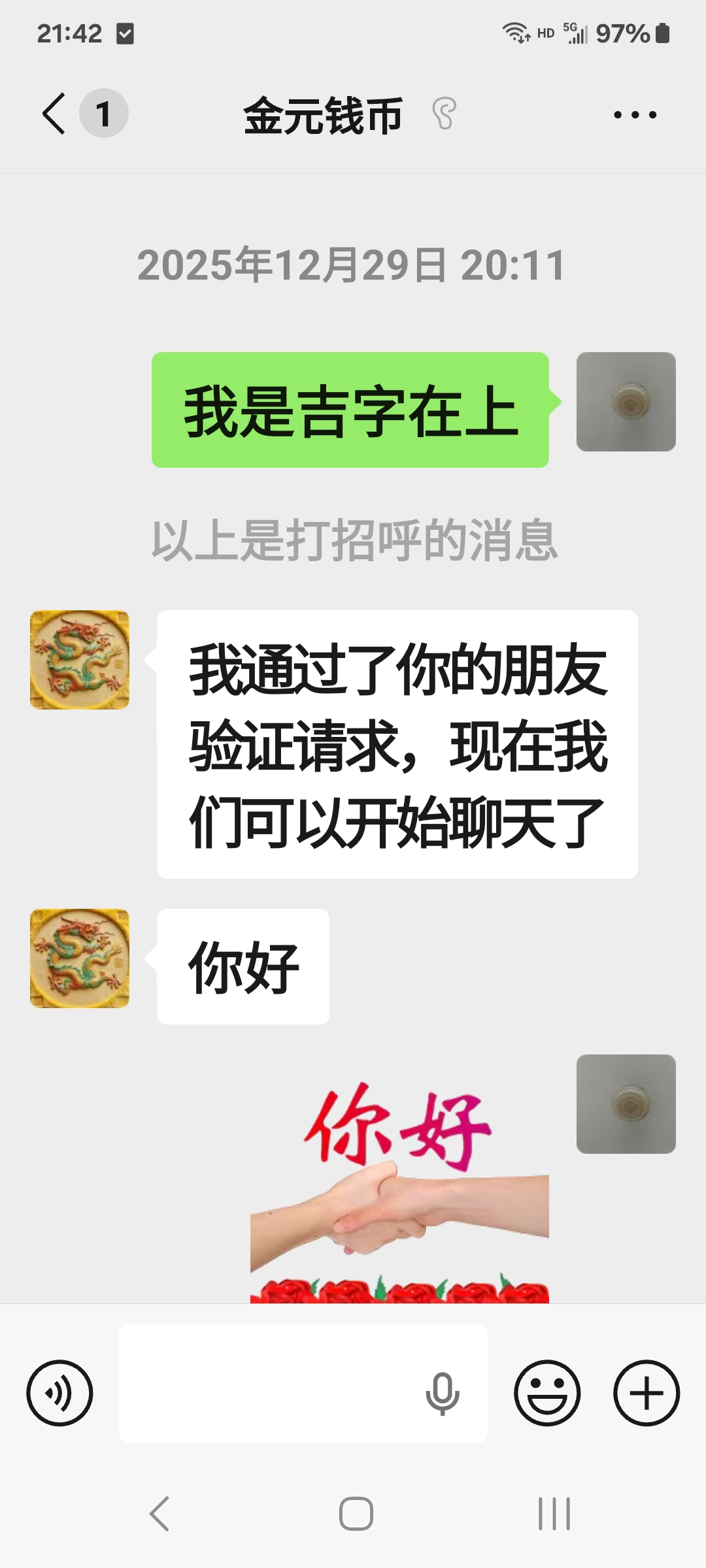
Task: Open the plus attachments panel
Action: [x=647, y=1393]
